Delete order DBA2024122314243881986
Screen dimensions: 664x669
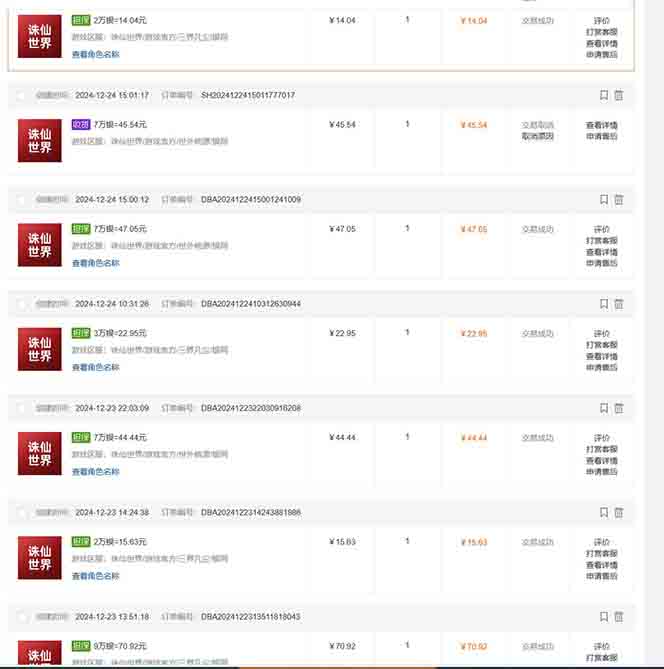pos(618,512)
